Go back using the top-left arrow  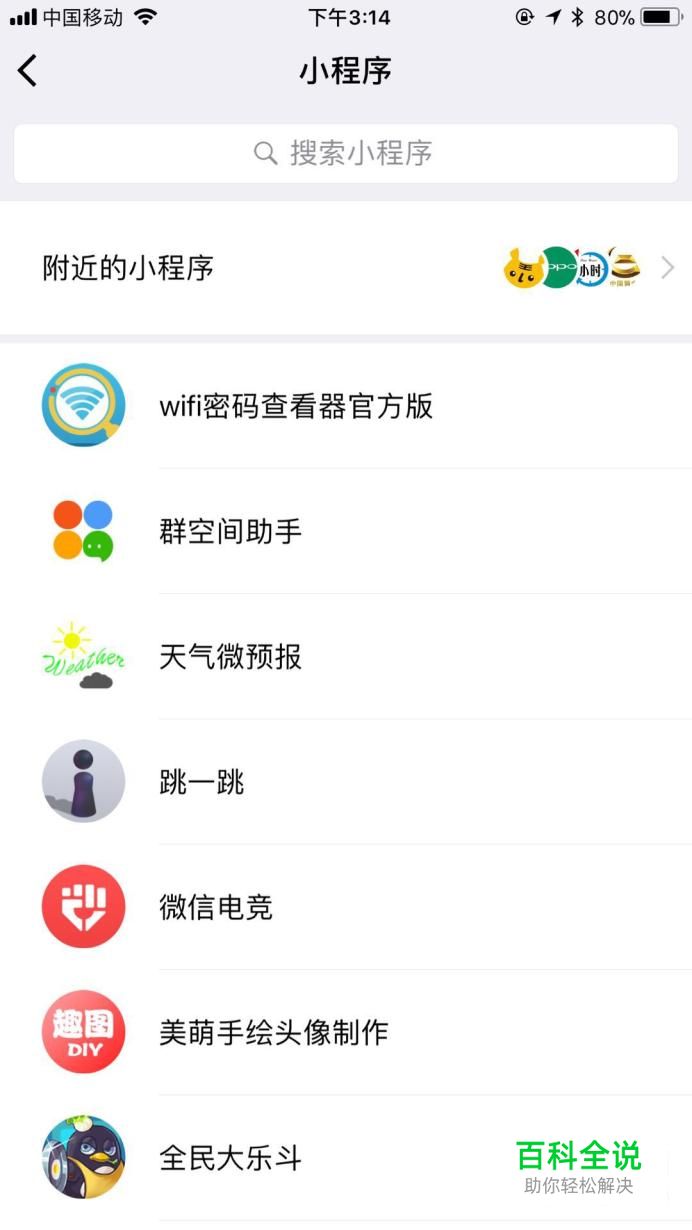(28, 70)
